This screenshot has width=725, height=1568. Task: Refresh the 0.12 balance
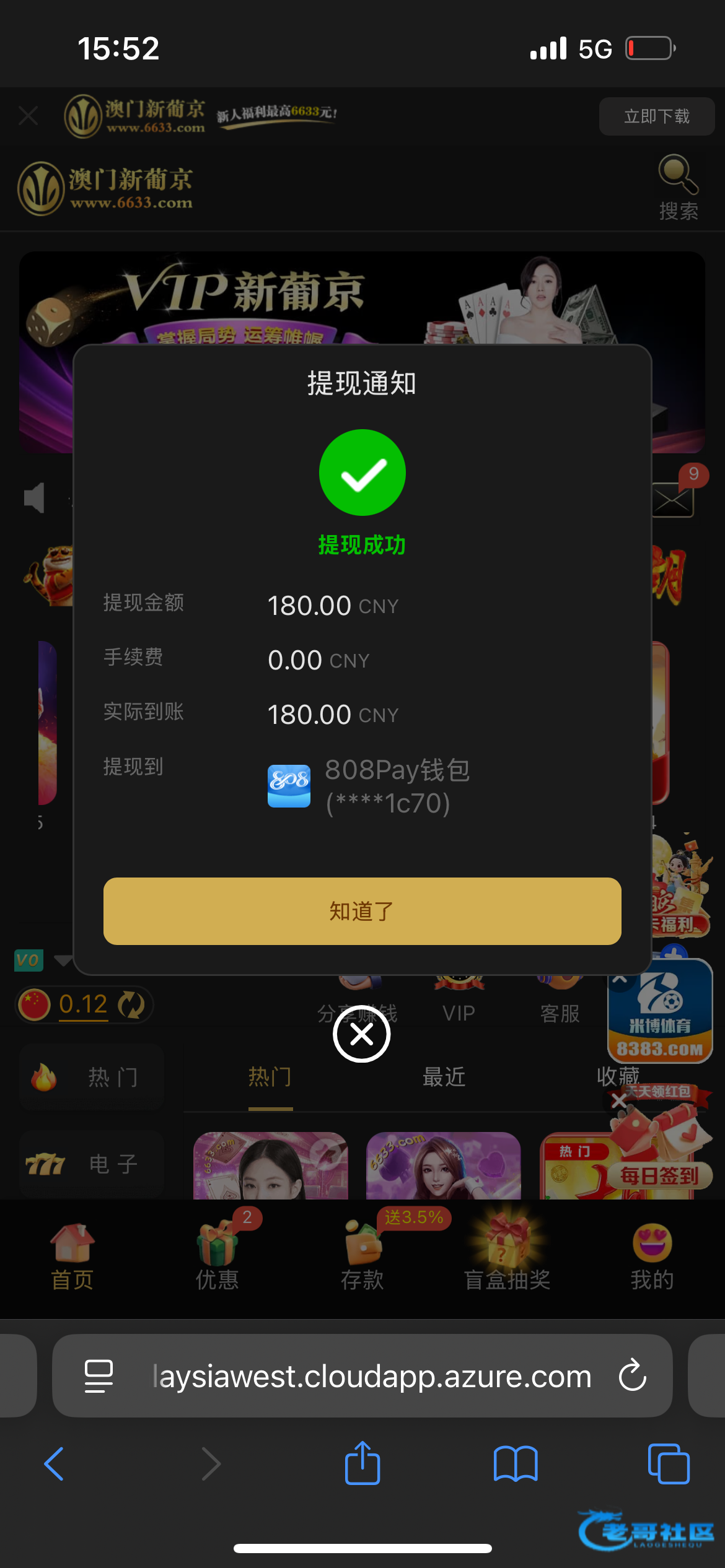click(131, 1004)
